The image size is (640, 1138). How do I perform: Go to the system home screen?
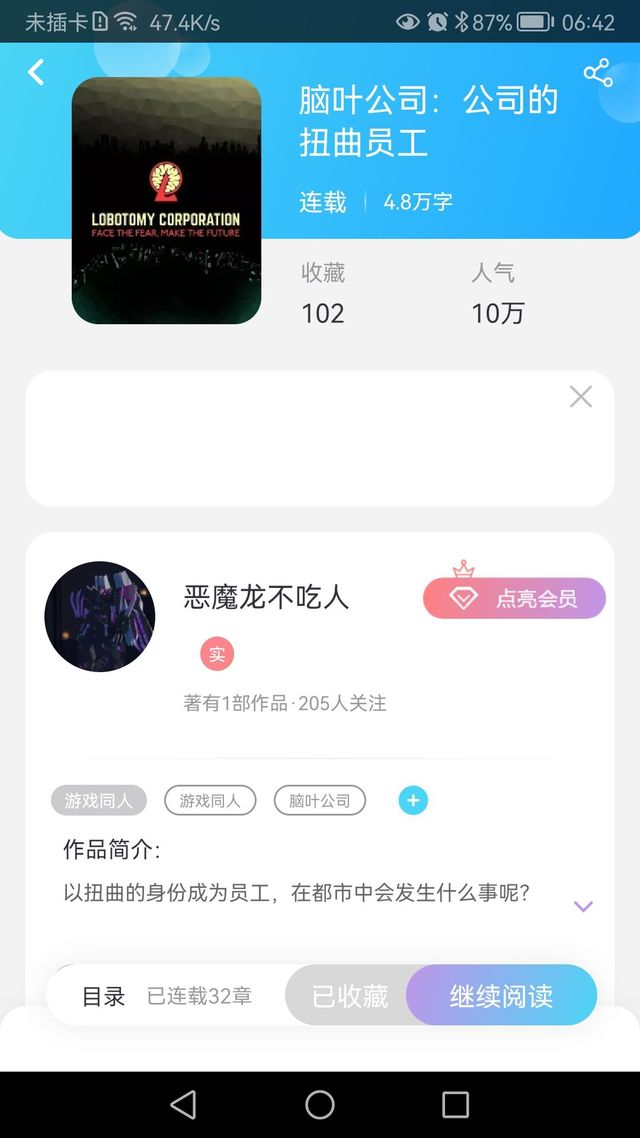pos(320,1104)
